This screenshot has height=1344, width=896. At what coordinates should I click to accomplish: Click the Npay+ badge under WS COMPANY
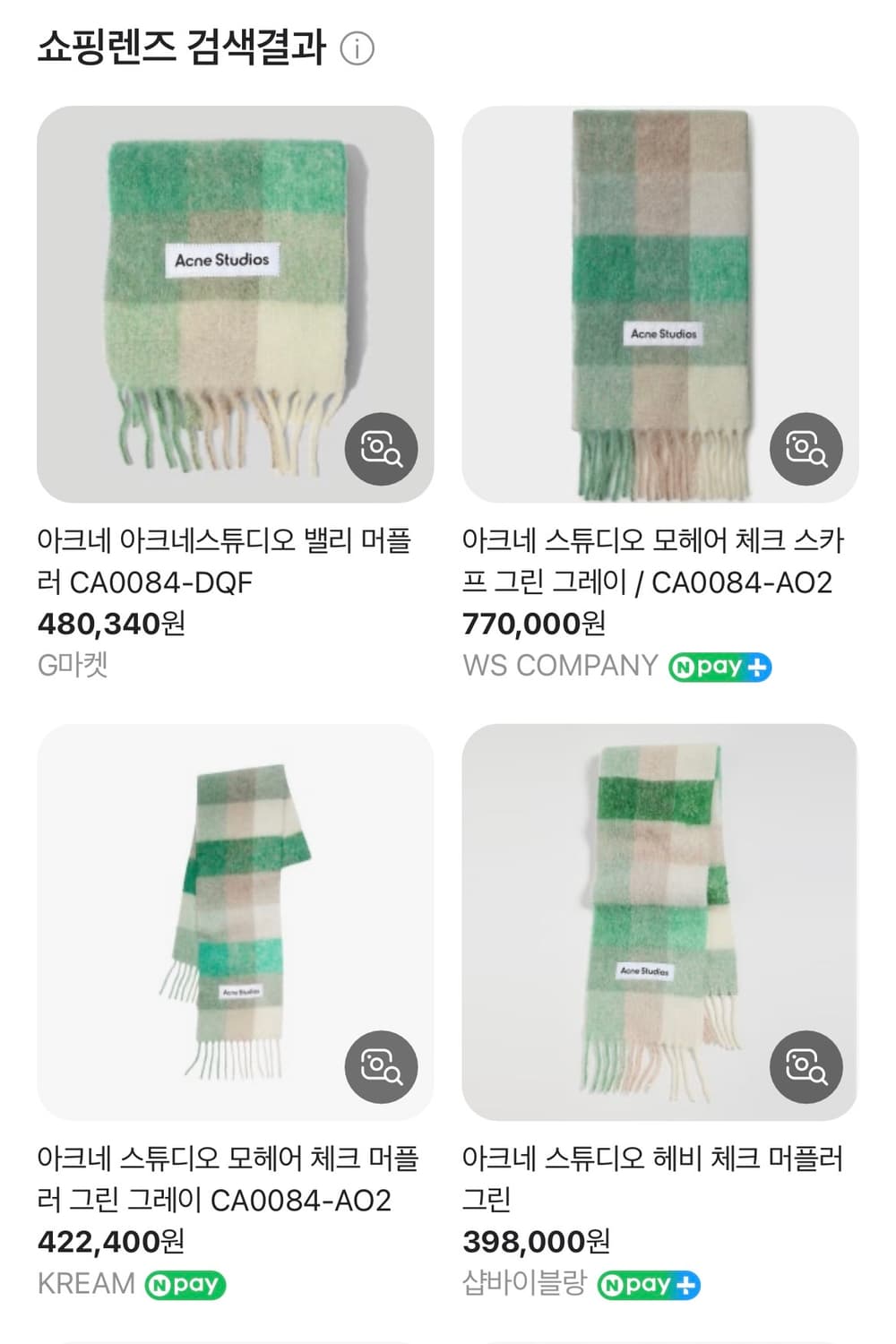(x=719, y=668)
